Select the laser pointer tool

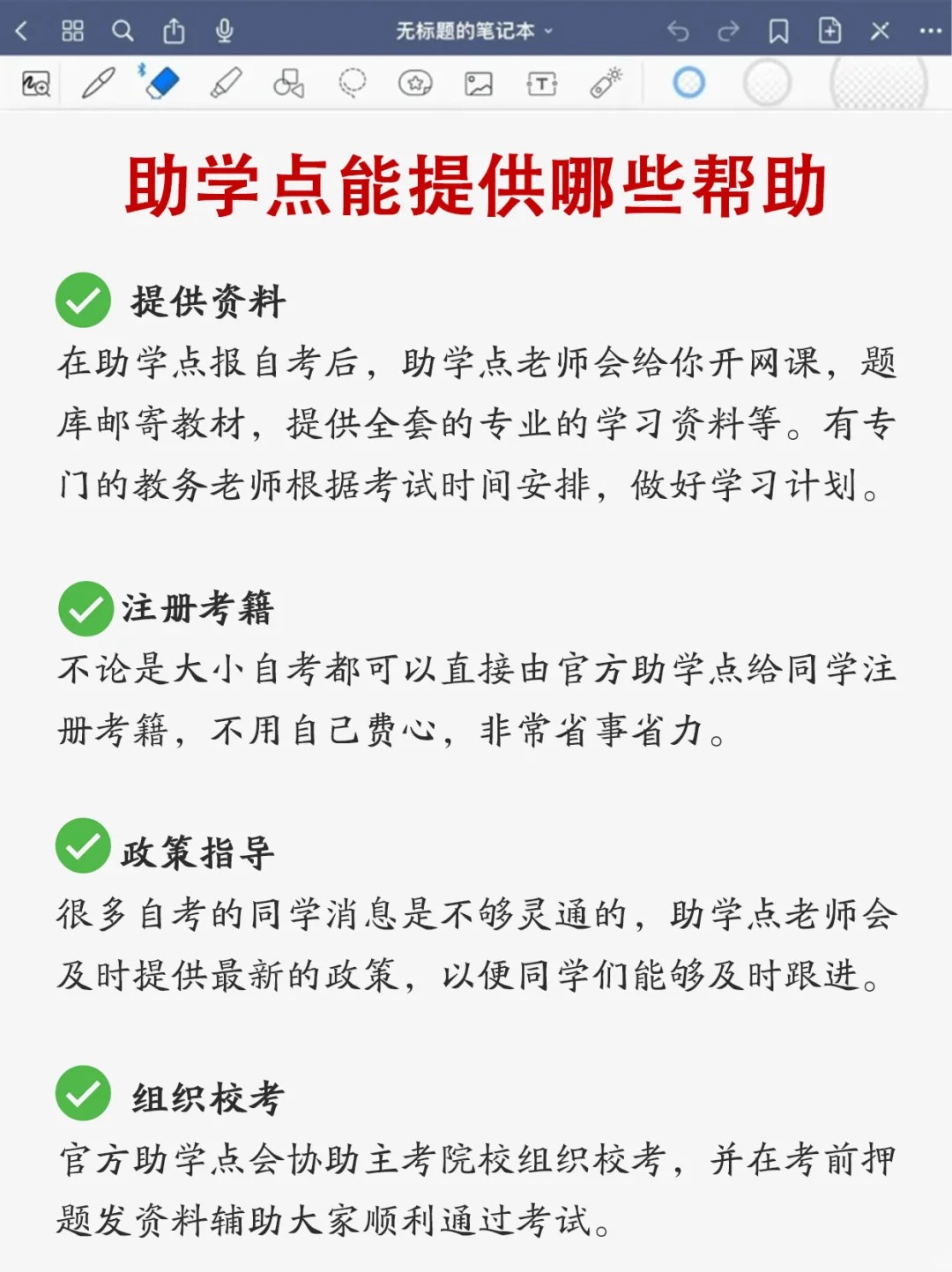pyautogui.click(x=606, y=84)
